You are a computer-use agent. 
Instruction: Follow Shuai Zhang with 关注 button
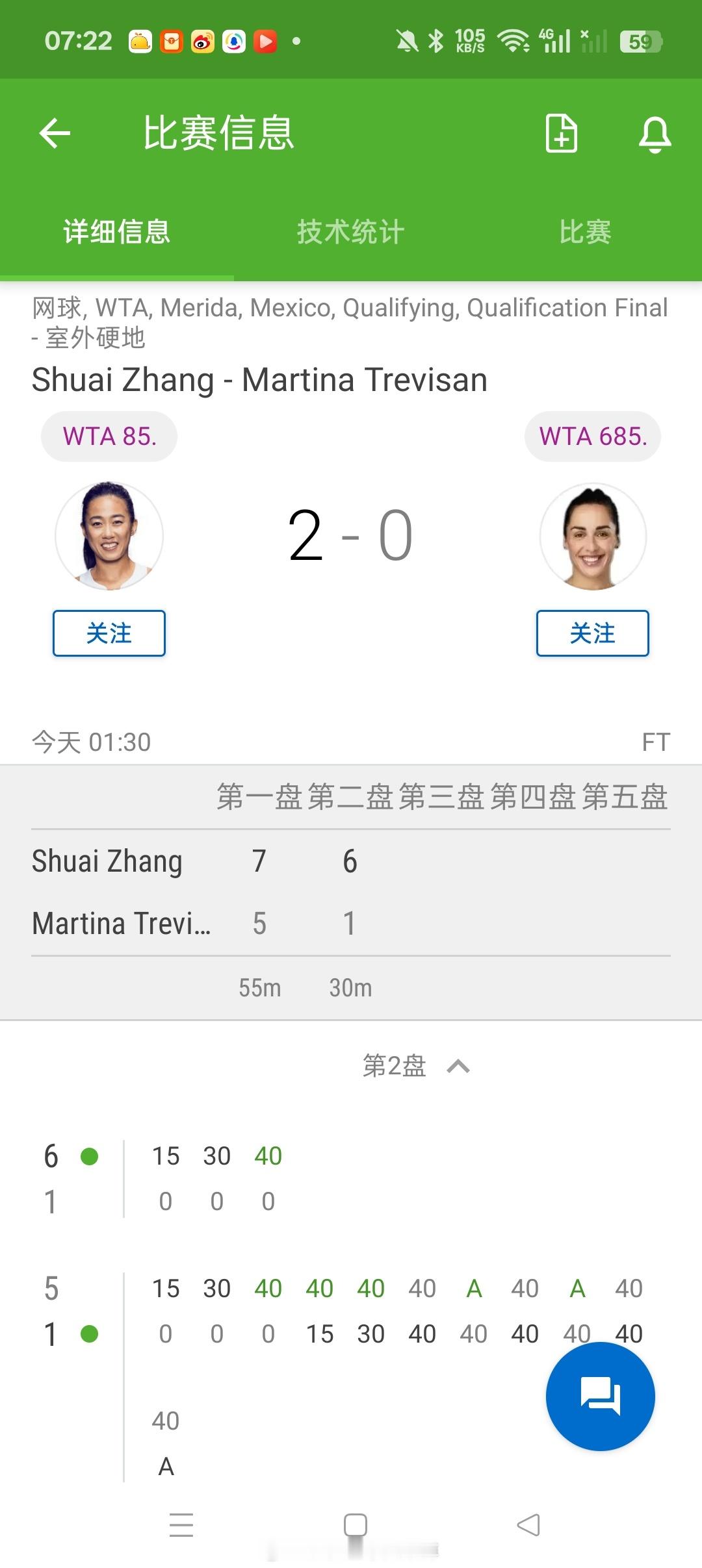tap(109, 633)
